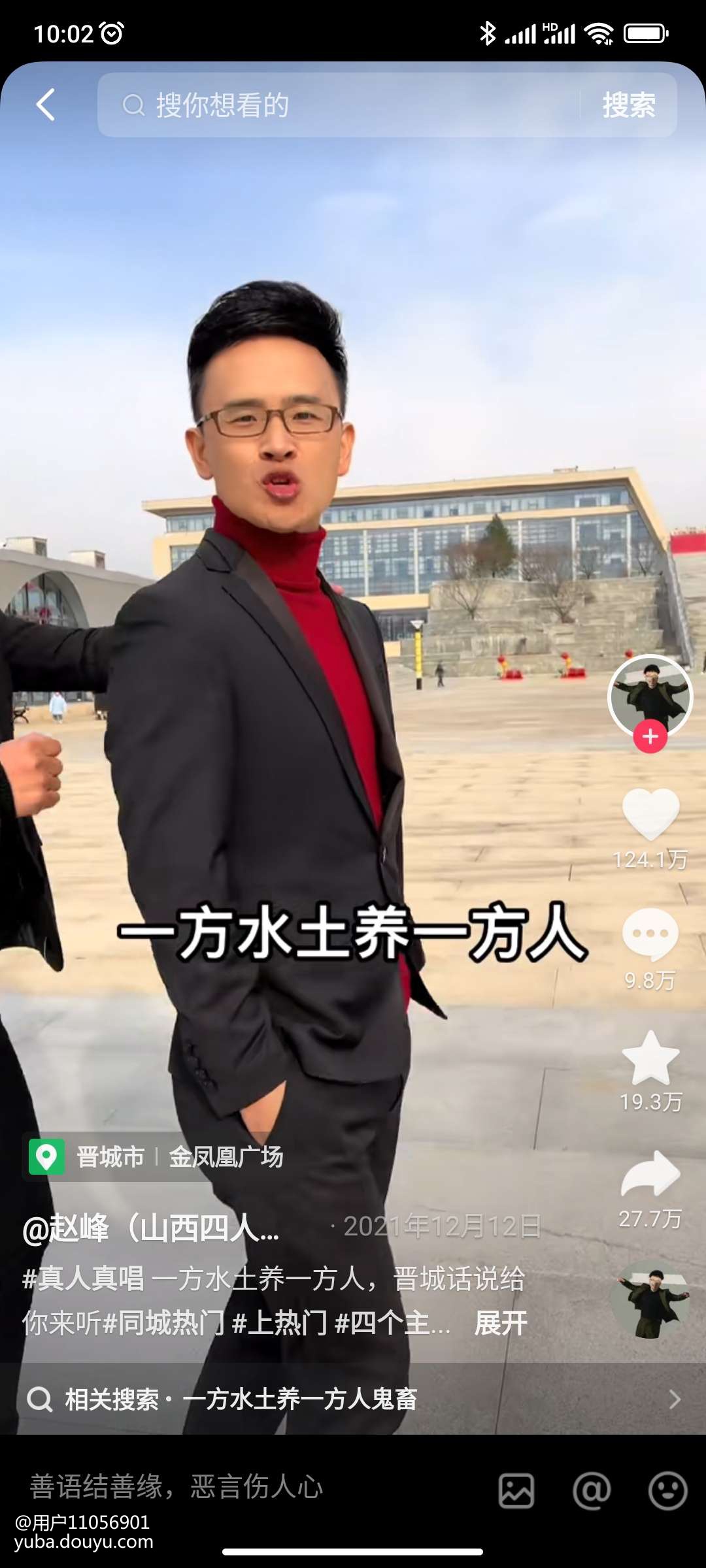This screenshot has height=1568, width=706.
Task: Open the spinning music disc
Action: point(650,1300)
